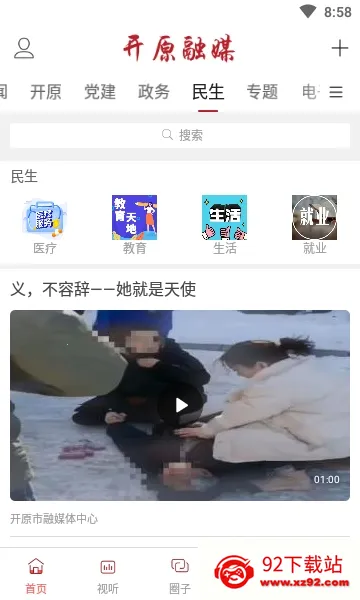Open the user profile icon

pos(24,48)
